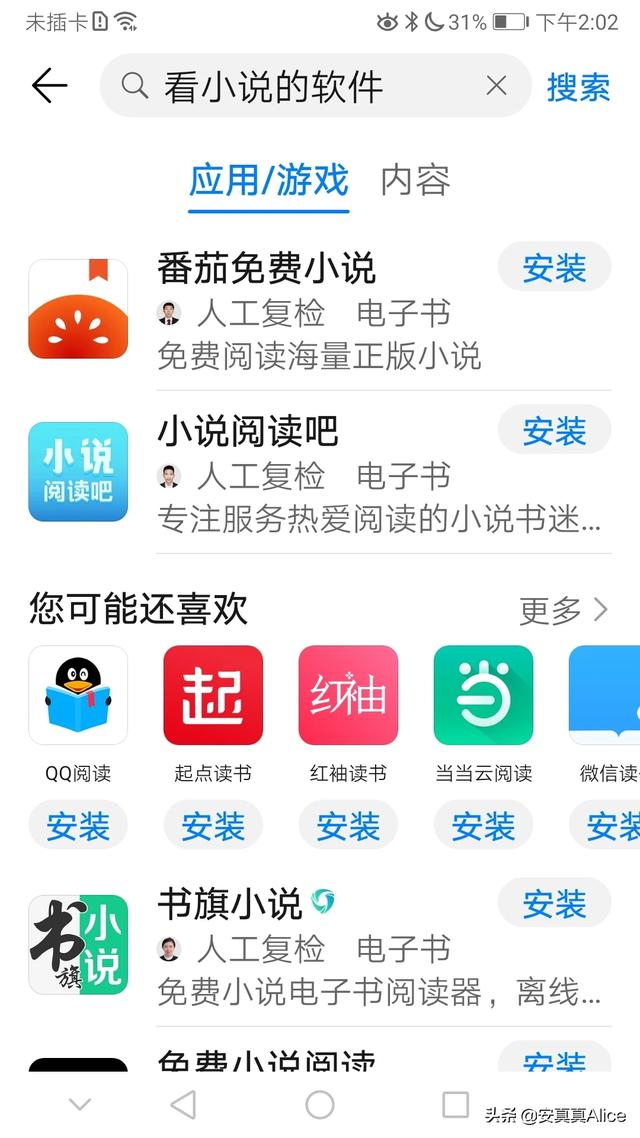Go back using the top-left arrow

coord(49,86)
